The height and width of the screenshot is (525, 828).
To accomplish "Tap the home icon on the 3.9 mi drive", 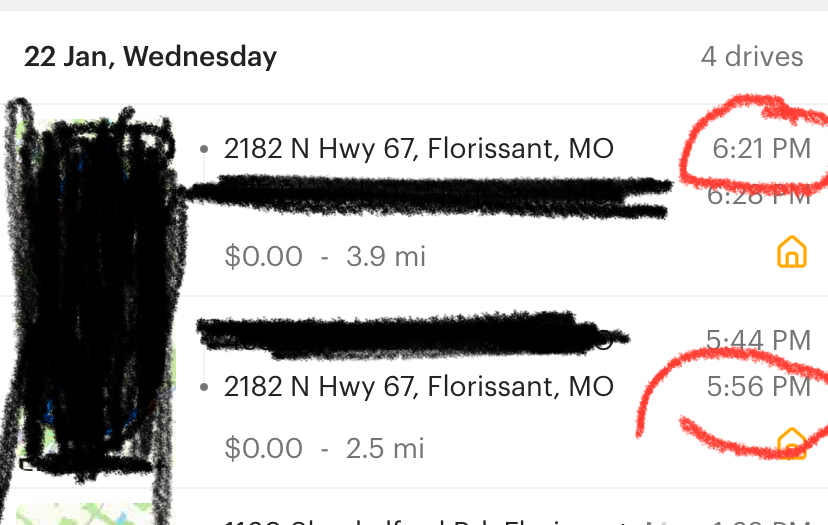I will 791,252.
